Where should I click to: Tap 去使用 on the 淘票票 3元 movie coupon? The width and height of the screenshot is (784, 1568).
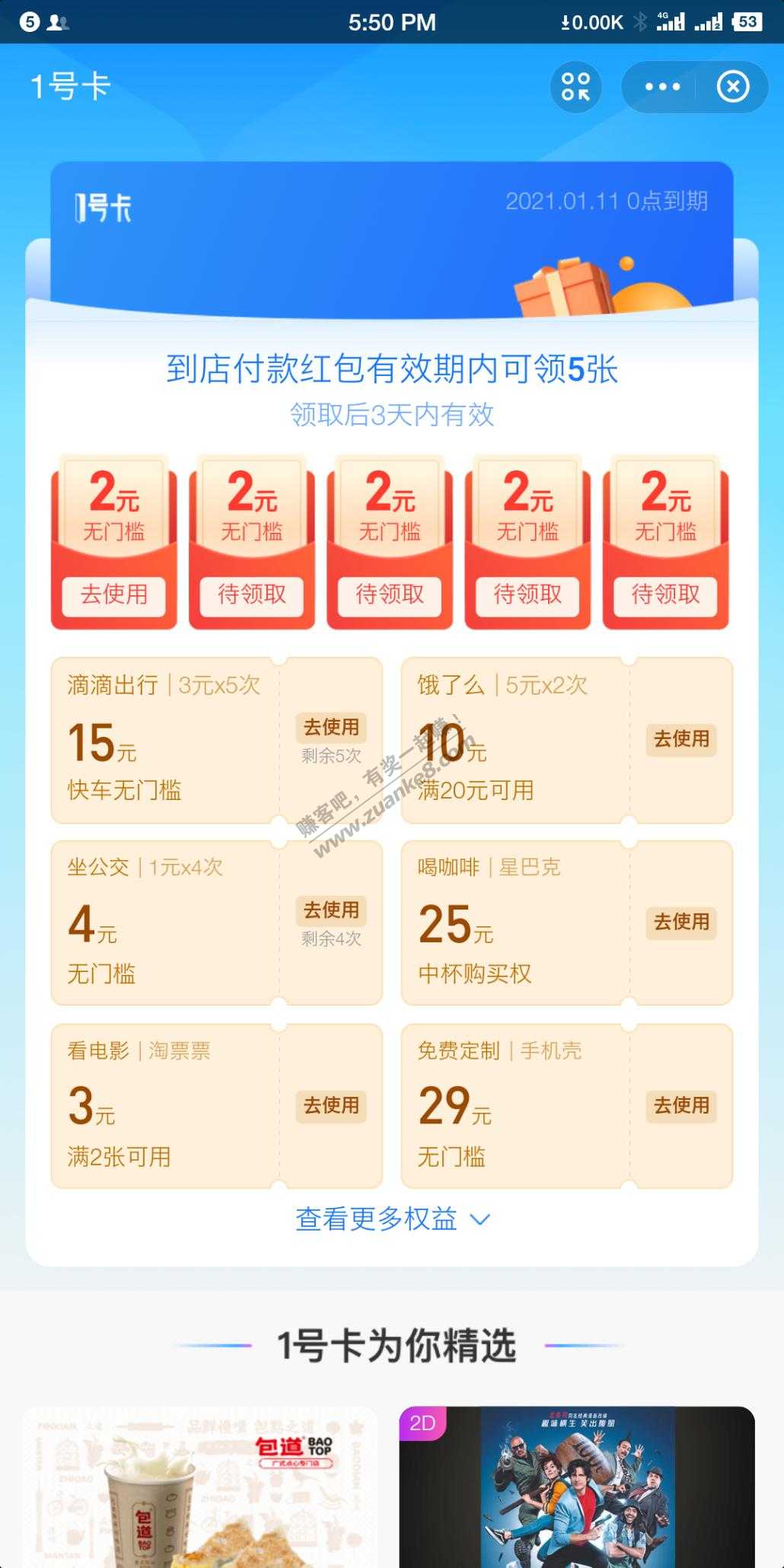(x=331, y=1105)
